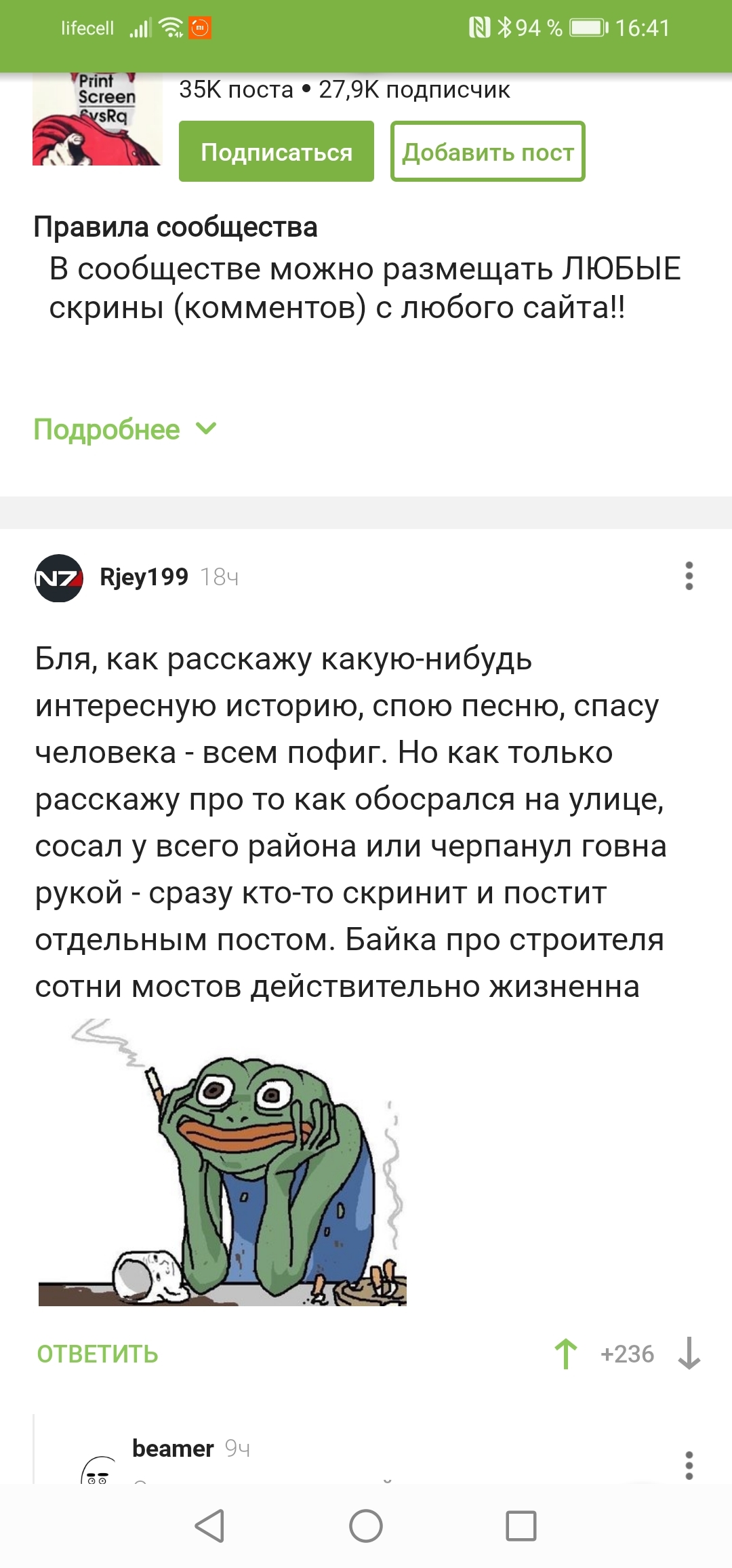Go back using system navigation
The height and width of the screenshot is (1568, 732).
point(209,1526)
